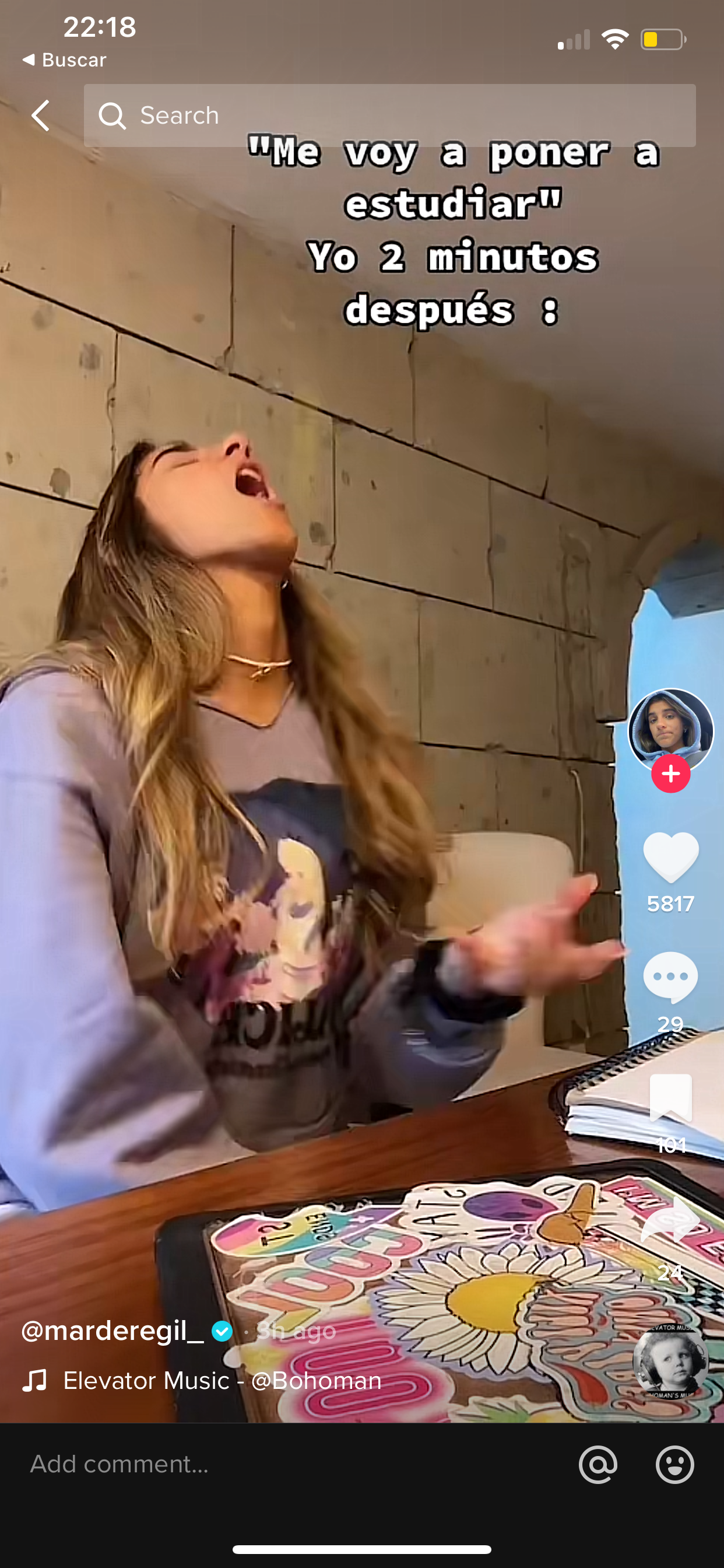Save the video with the bookmark icon
724x1568 pixels.
[x=670, y=1097]
